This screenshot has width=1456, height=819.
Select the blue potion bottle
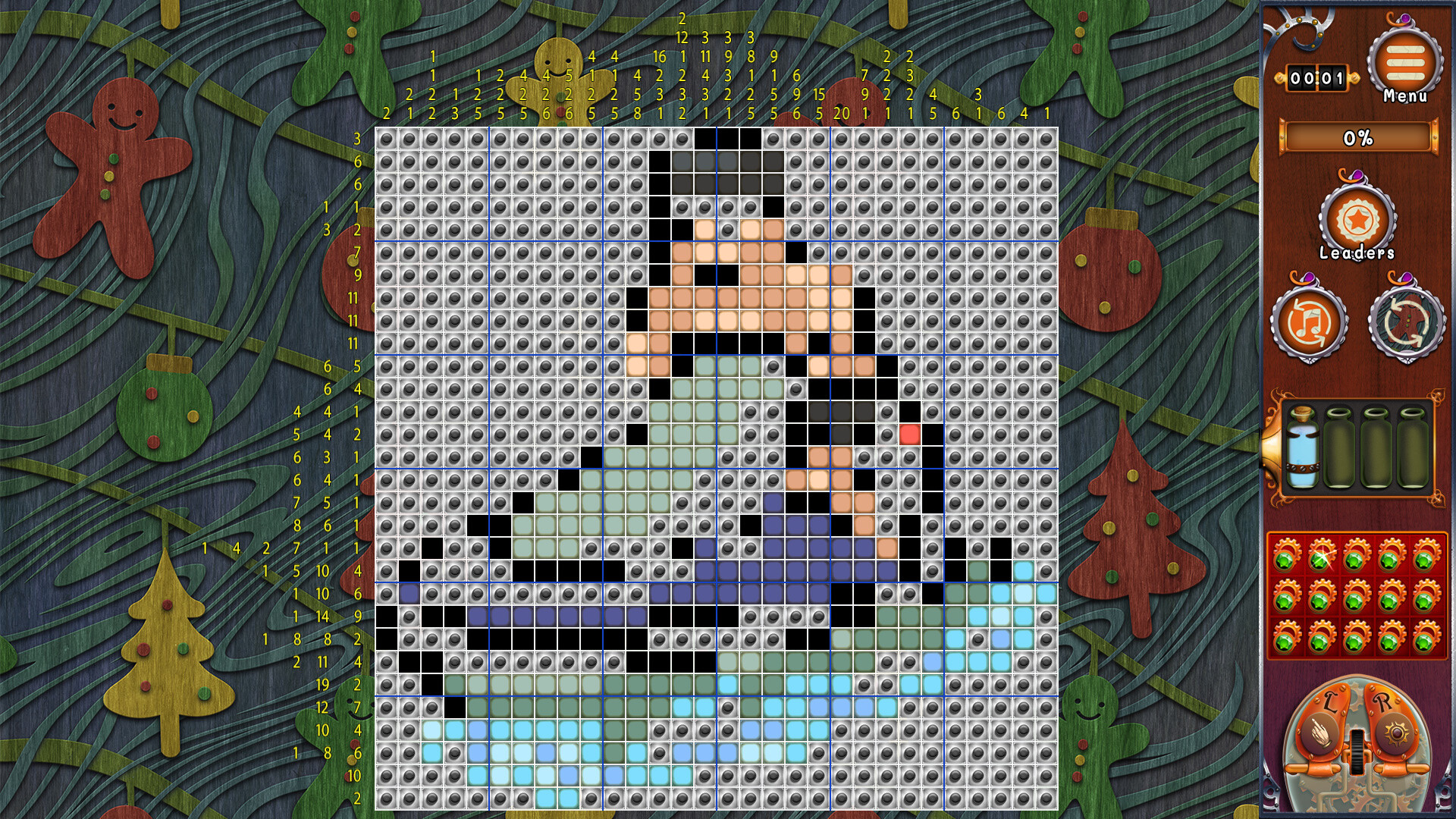(x=1302, y=448)
